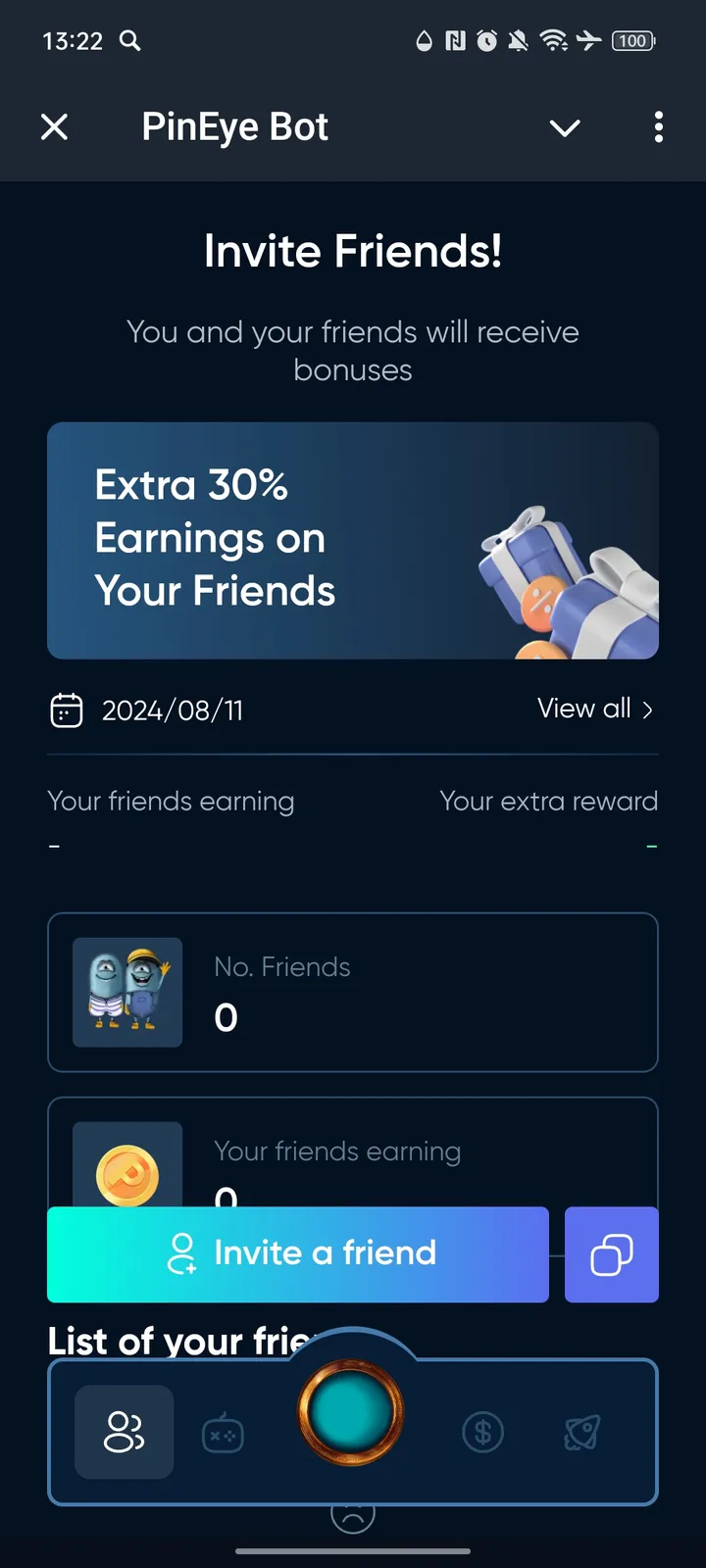Click the calendar icon next to the date
Image resolution: width=706 pixels, height=1568 pixels.
pyautogui.click(x=65, y=709)
